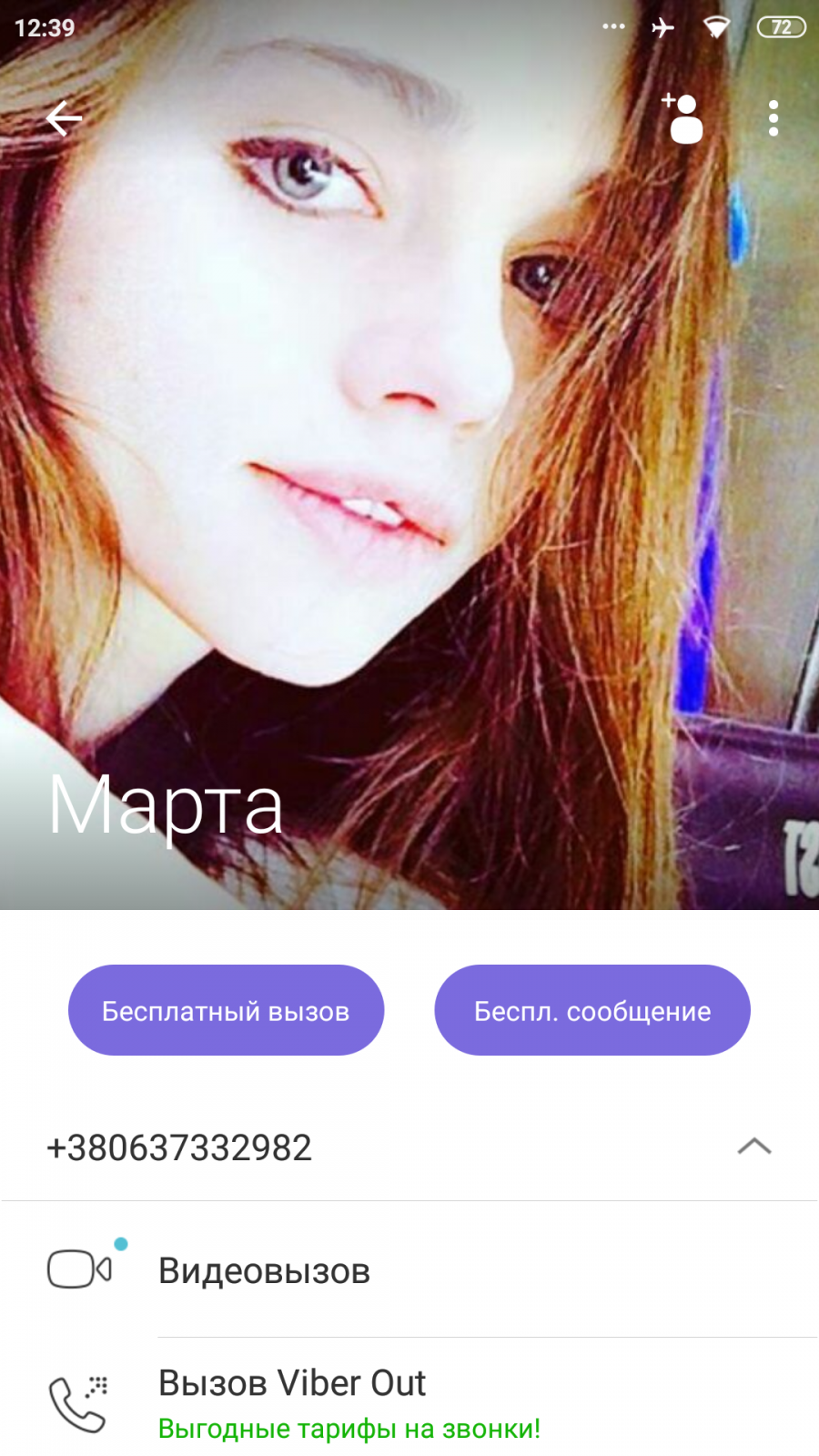Image resolution: width=819 pixels, height=1456 pixels.
Task: Go back using the arrow icon
Action: click(x=64, y=118)
